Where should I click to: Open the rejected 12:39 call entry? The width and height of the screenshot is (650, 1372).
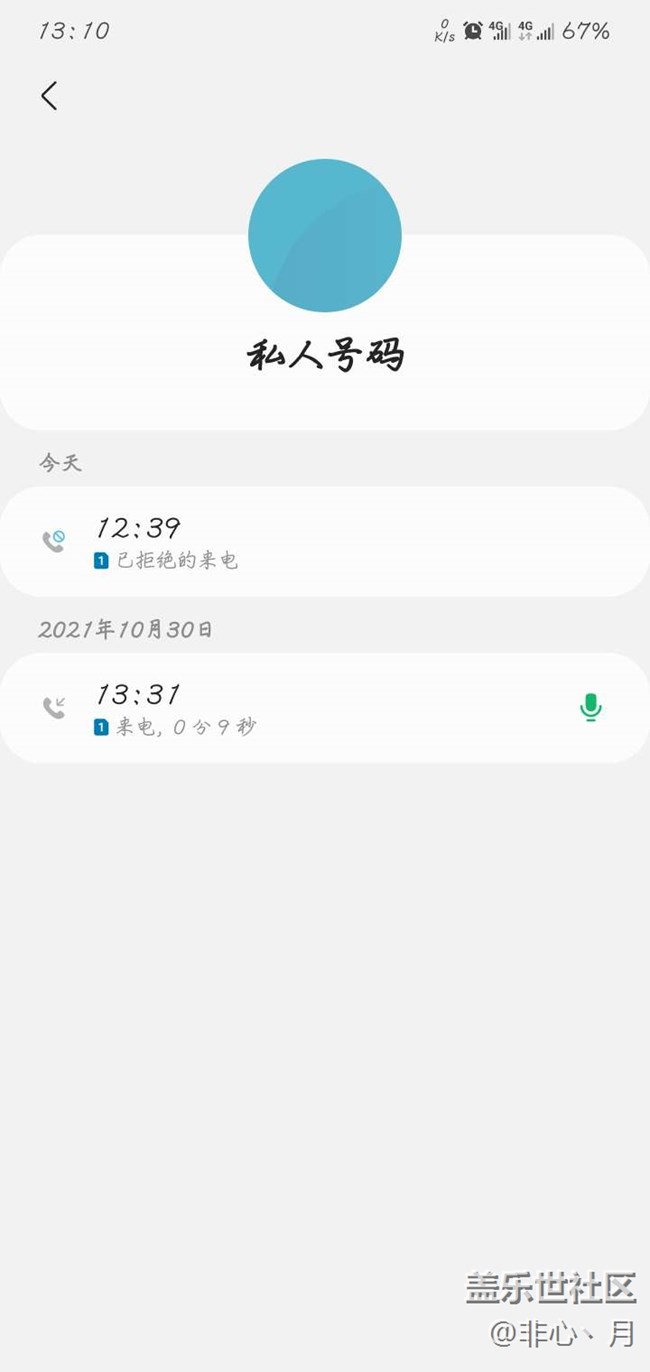click(300, 542)
